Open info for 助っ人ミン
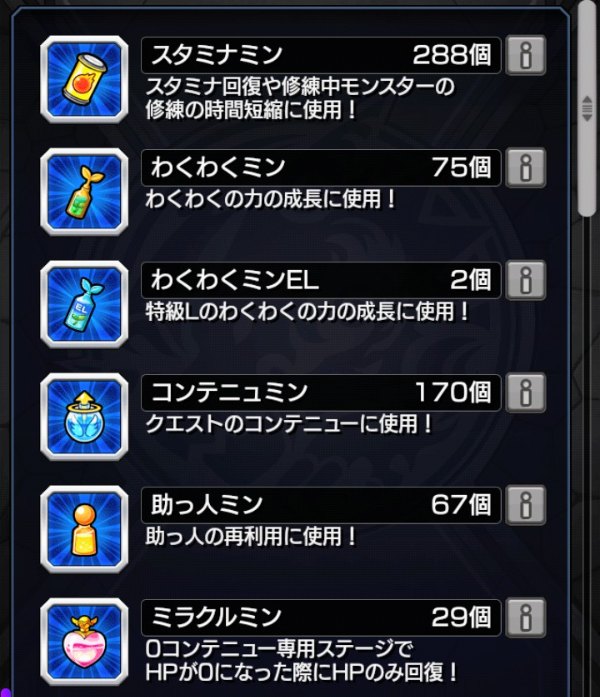 (x=525, y=504)
